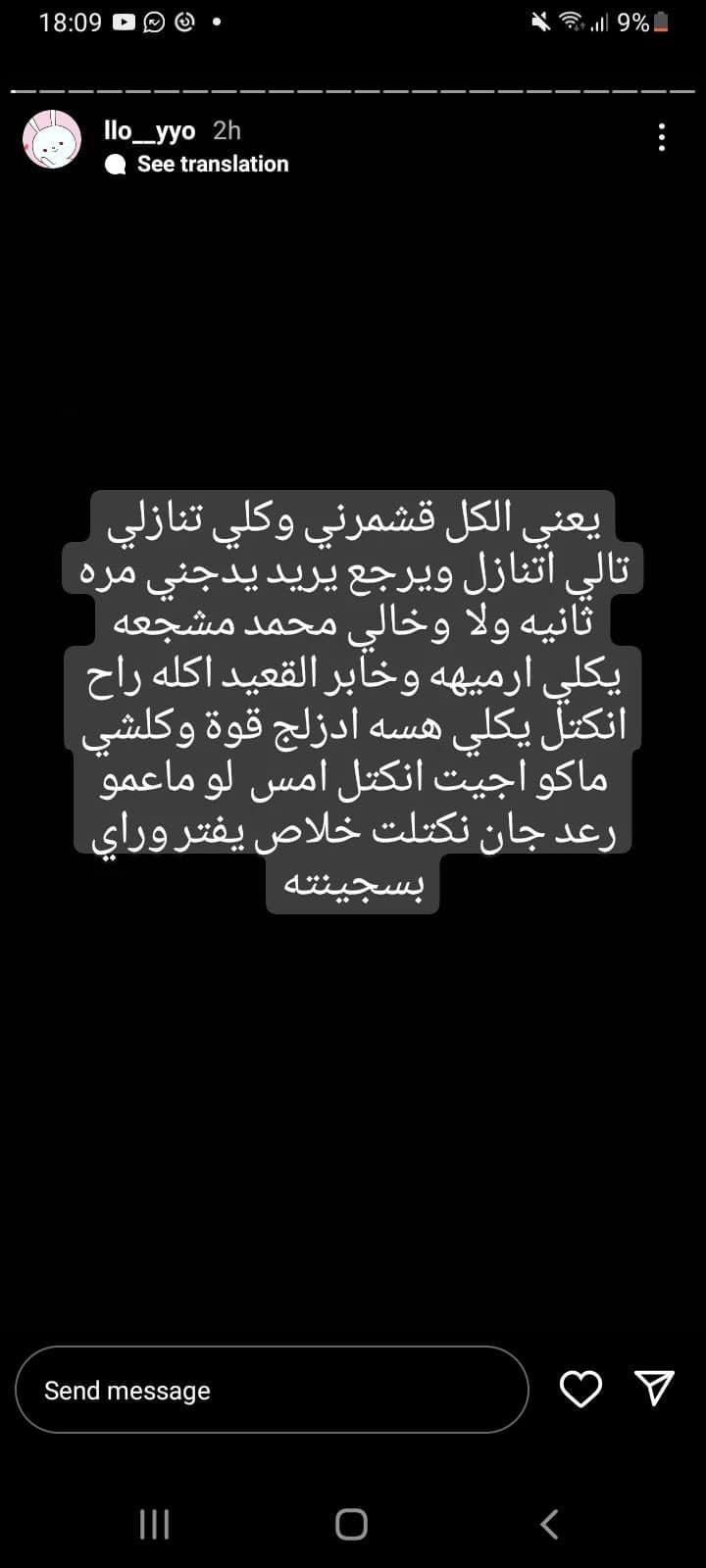Viewport: 706px width, 1568px height.
Task: Open the share (paper plane) icon
Action: click(x=654, y=1387)
